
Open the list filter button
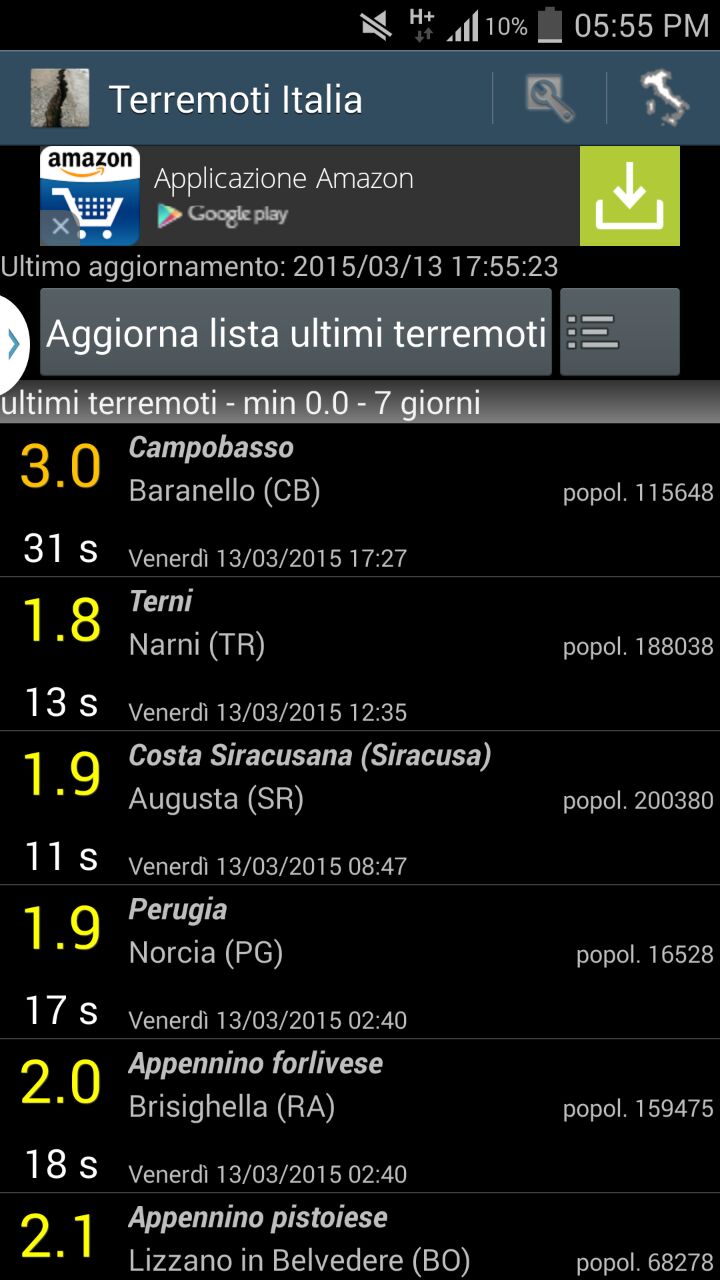tap(620, 332)
